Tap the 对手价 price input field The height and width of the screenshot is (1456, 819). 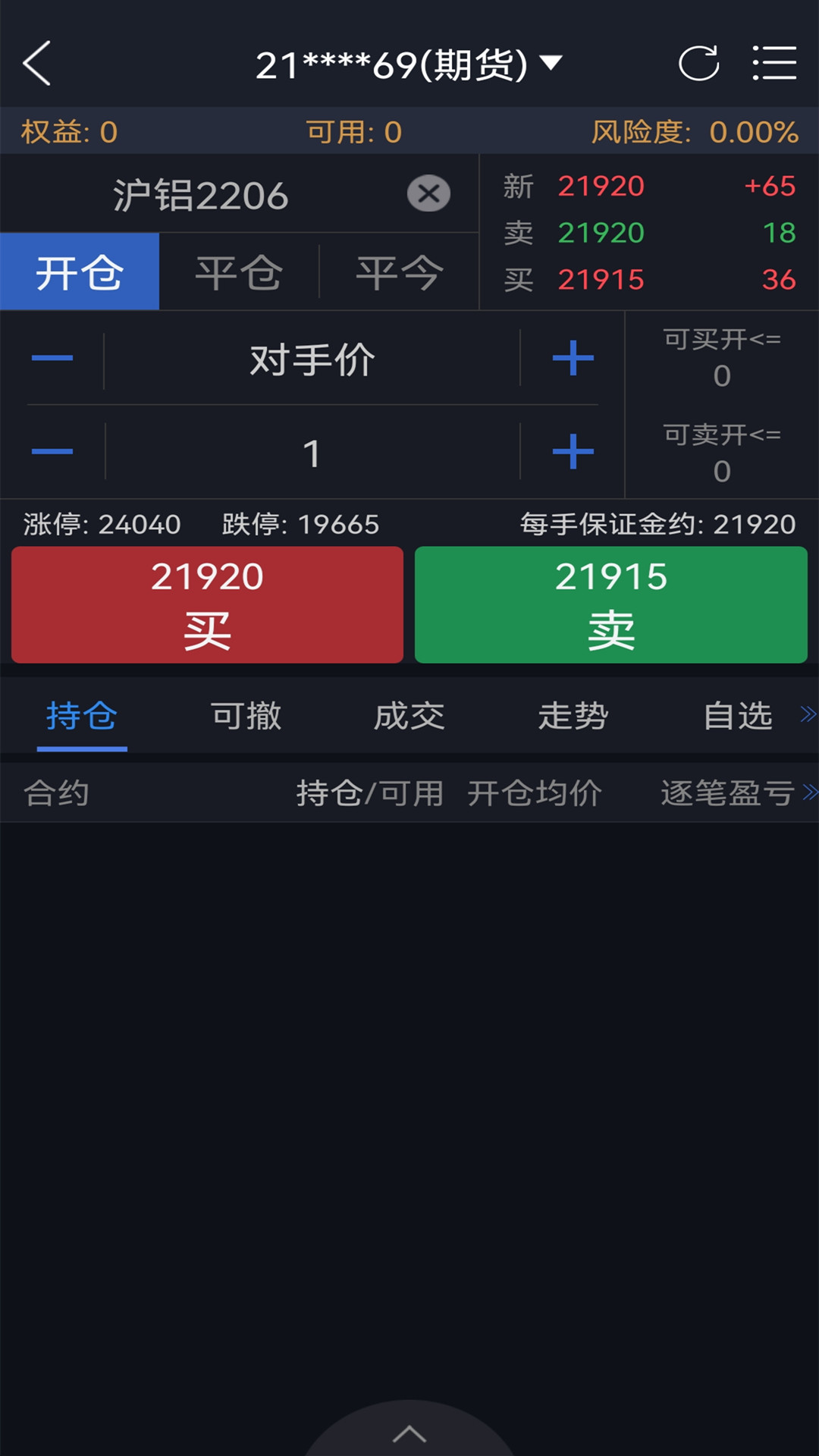click(x=311, y=360)
